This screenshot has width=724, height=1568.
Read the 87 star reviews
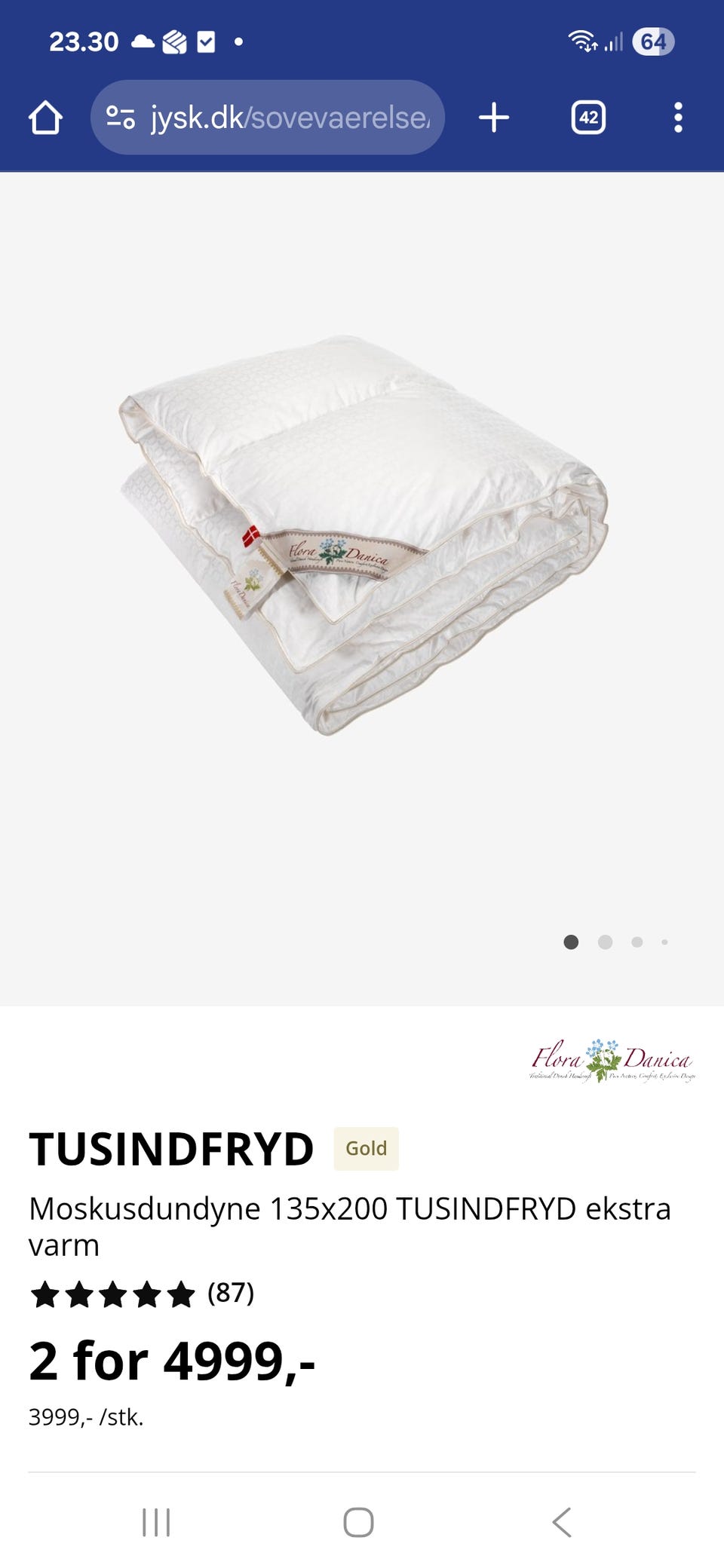pos(142,1294)
